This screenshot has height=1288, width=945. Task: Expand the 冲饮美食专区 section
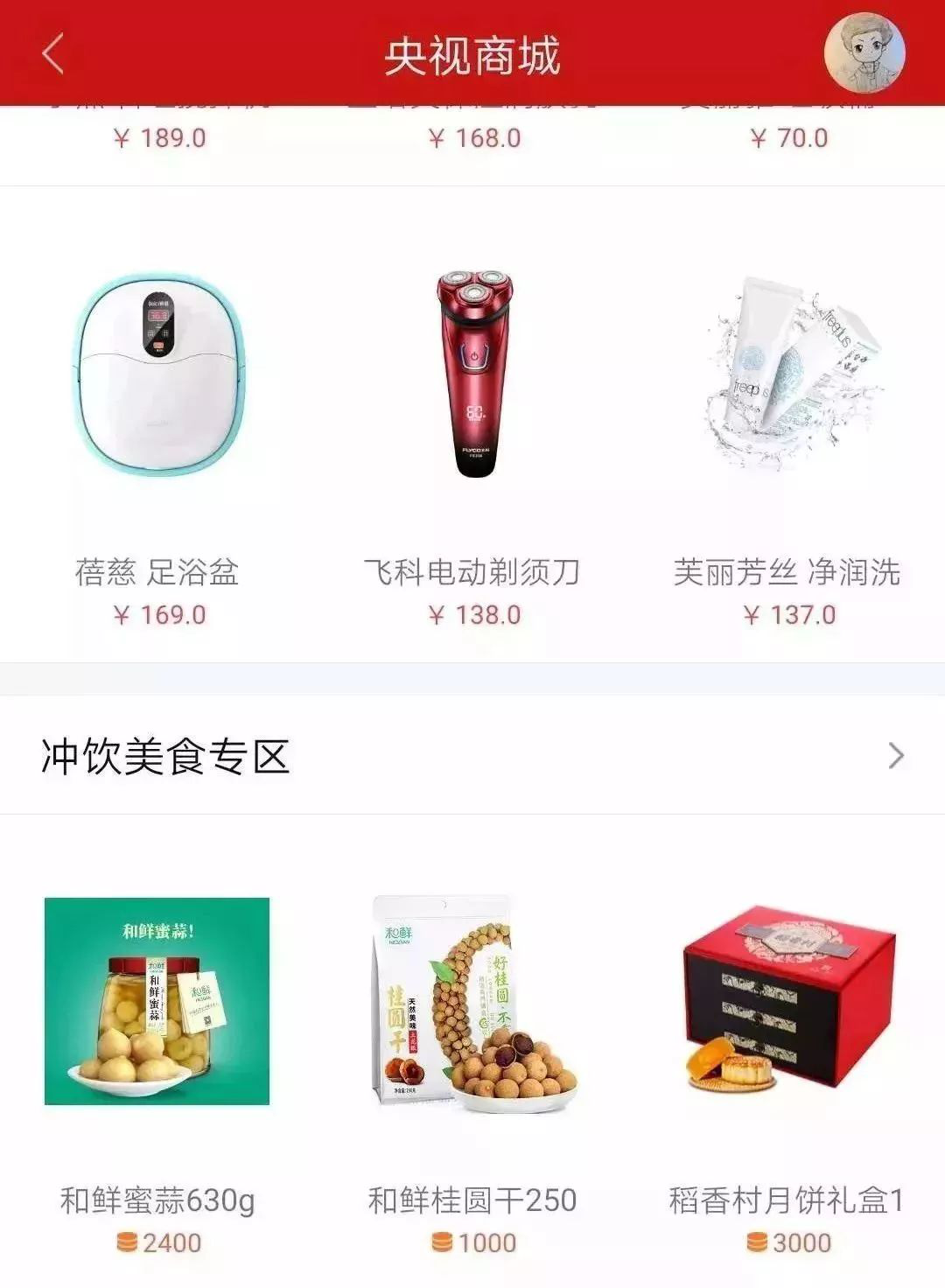click(895, 756)
